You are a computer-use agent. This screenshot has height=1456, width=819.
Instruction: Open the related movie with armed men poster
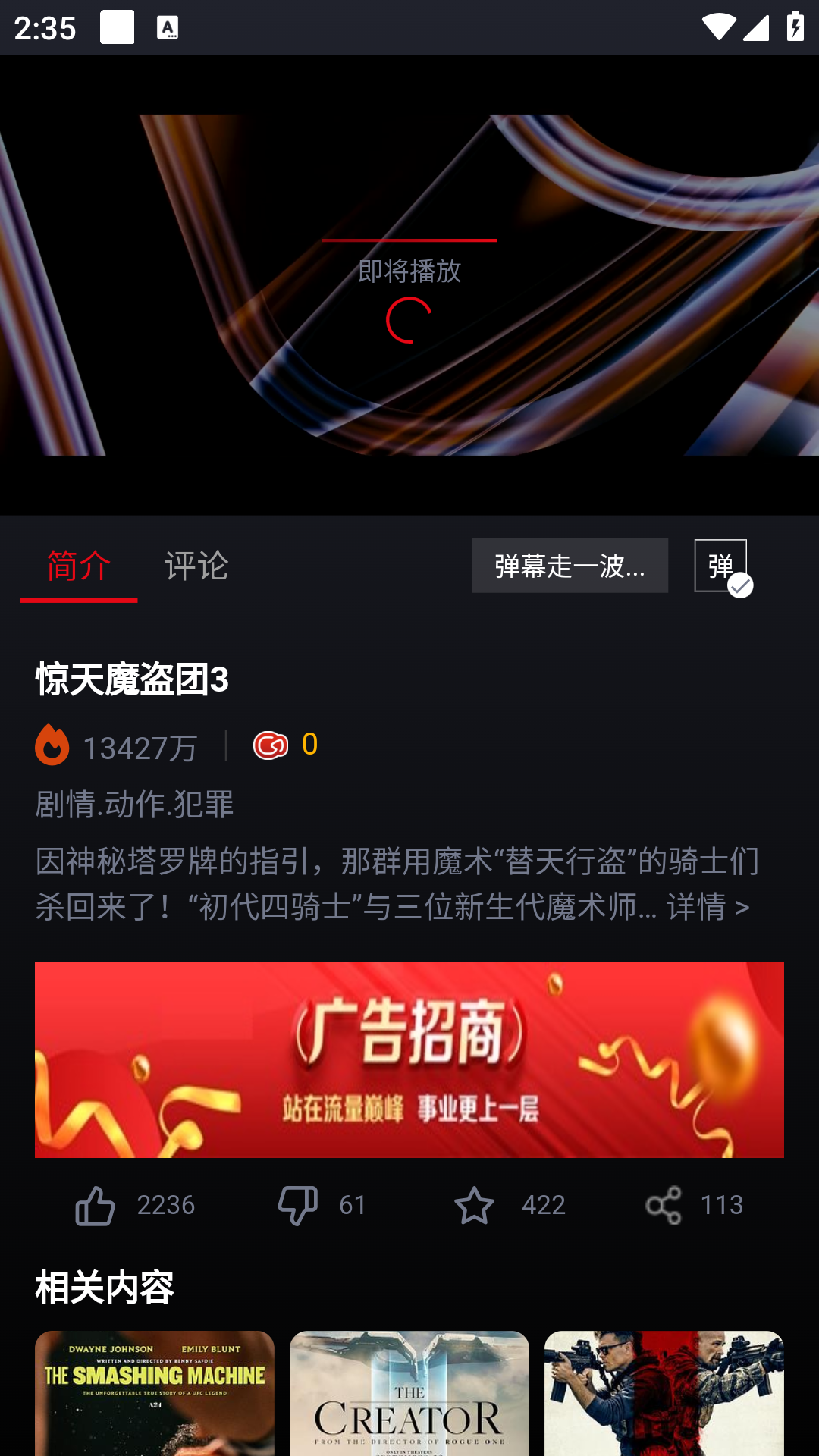(664, 1392)
